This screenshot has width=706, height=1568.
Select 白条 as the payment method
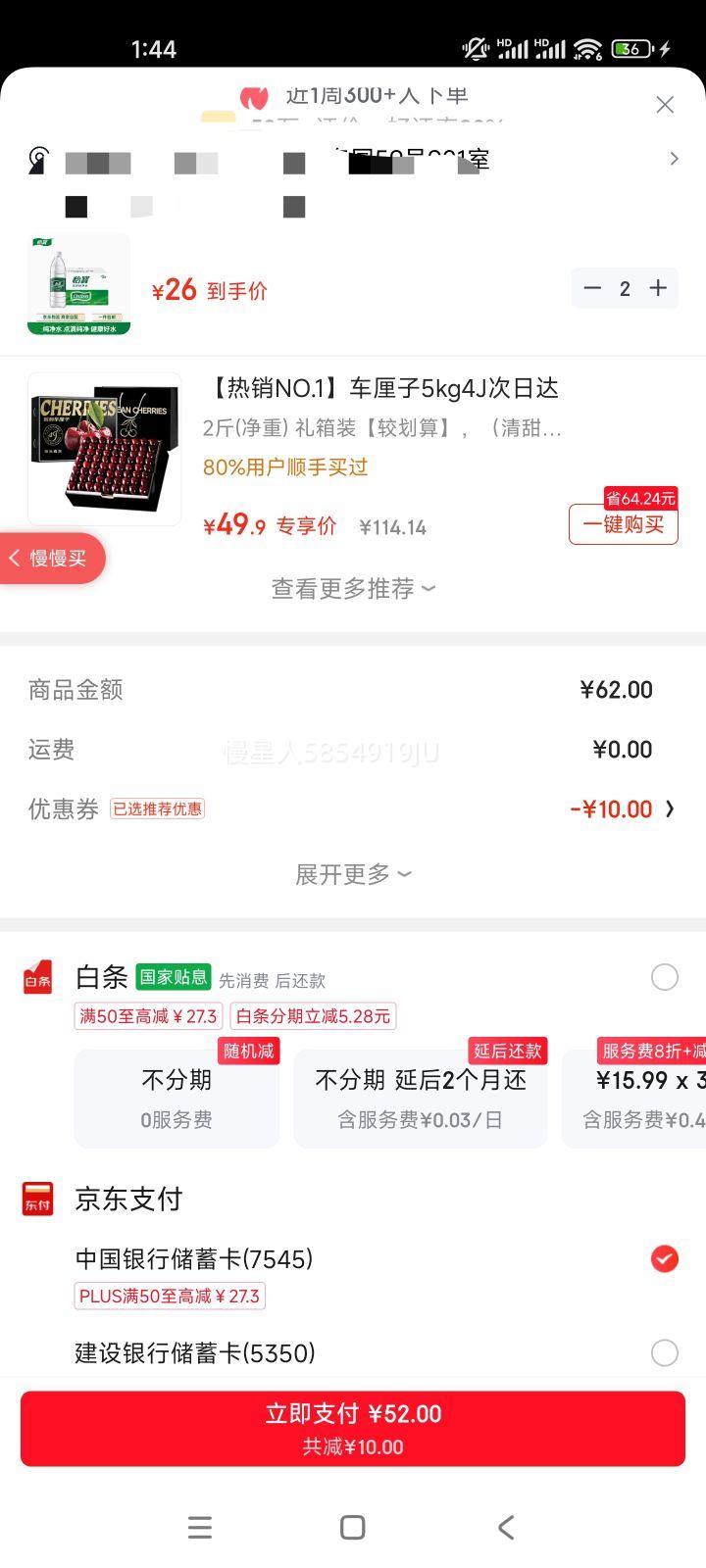click(664, 977)
